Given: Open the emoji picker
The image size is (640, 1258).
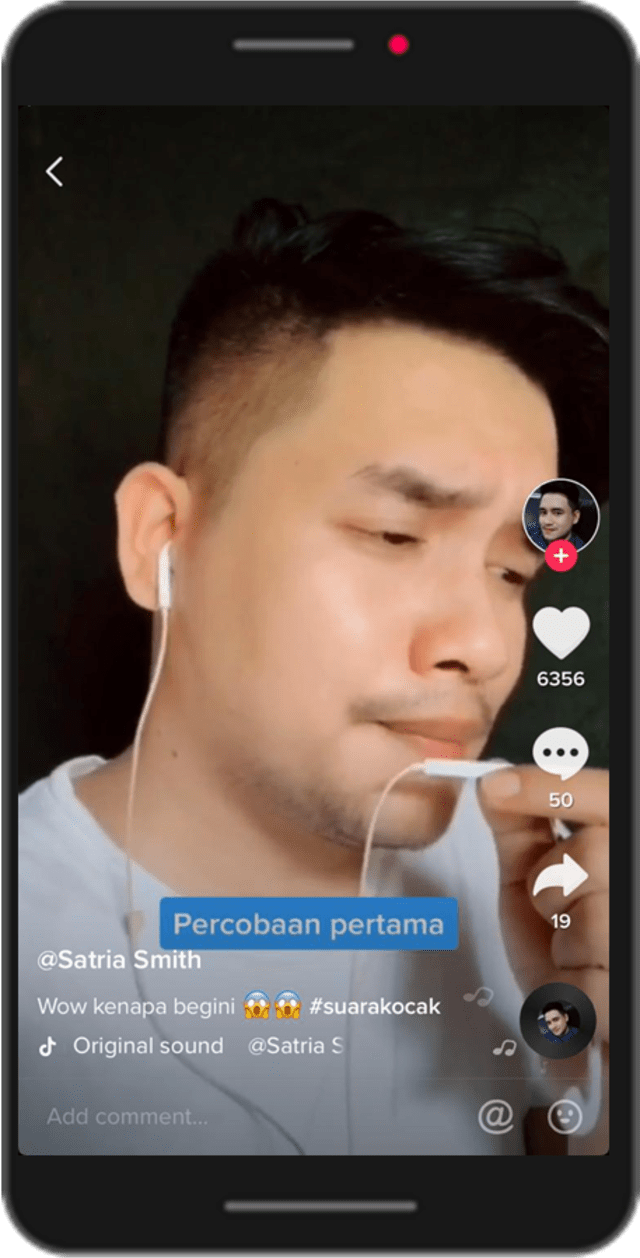Looking at the screenshot, I should [x=565, y=1116].
